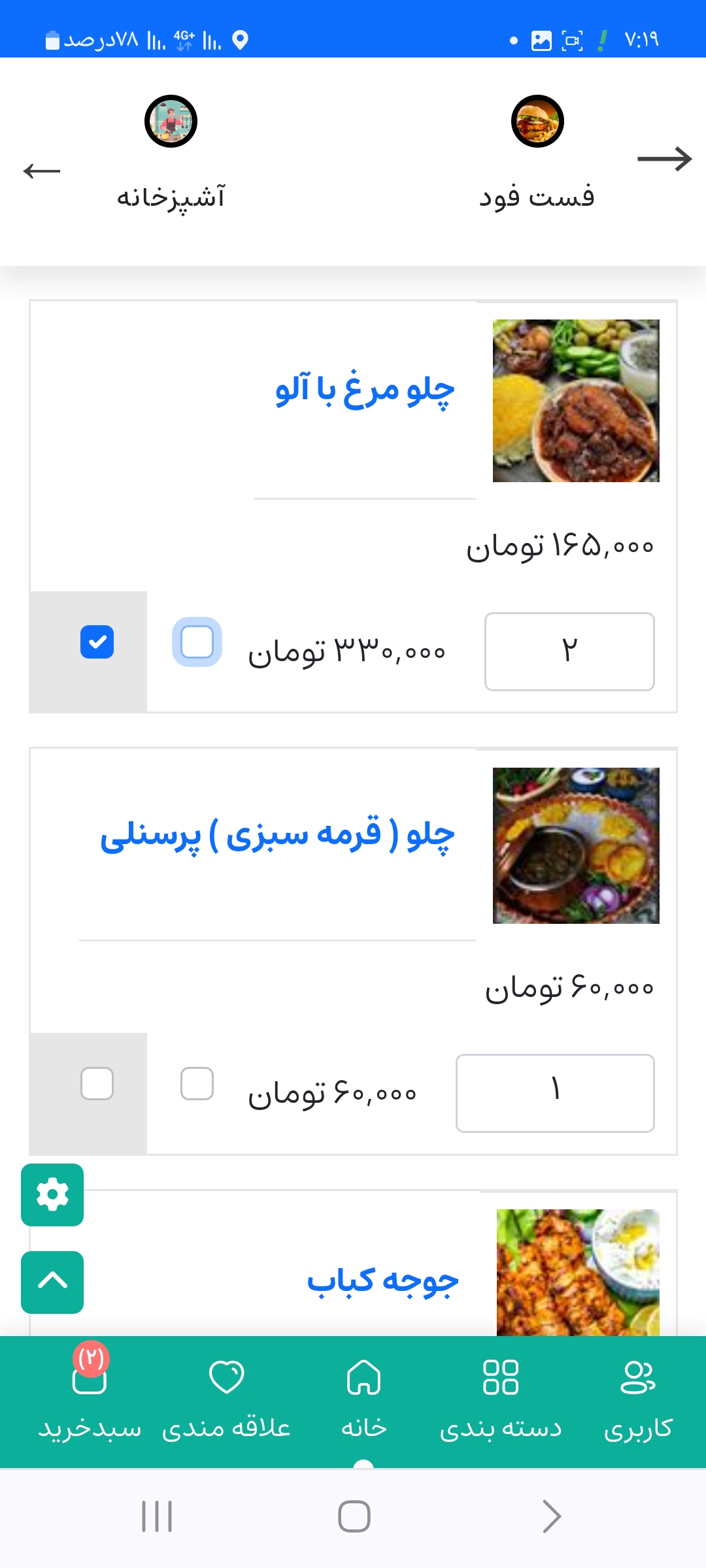This screenshot has width=706, height=1568.
Task: Open the فست فود category
Action: click(x=537, y=152)
